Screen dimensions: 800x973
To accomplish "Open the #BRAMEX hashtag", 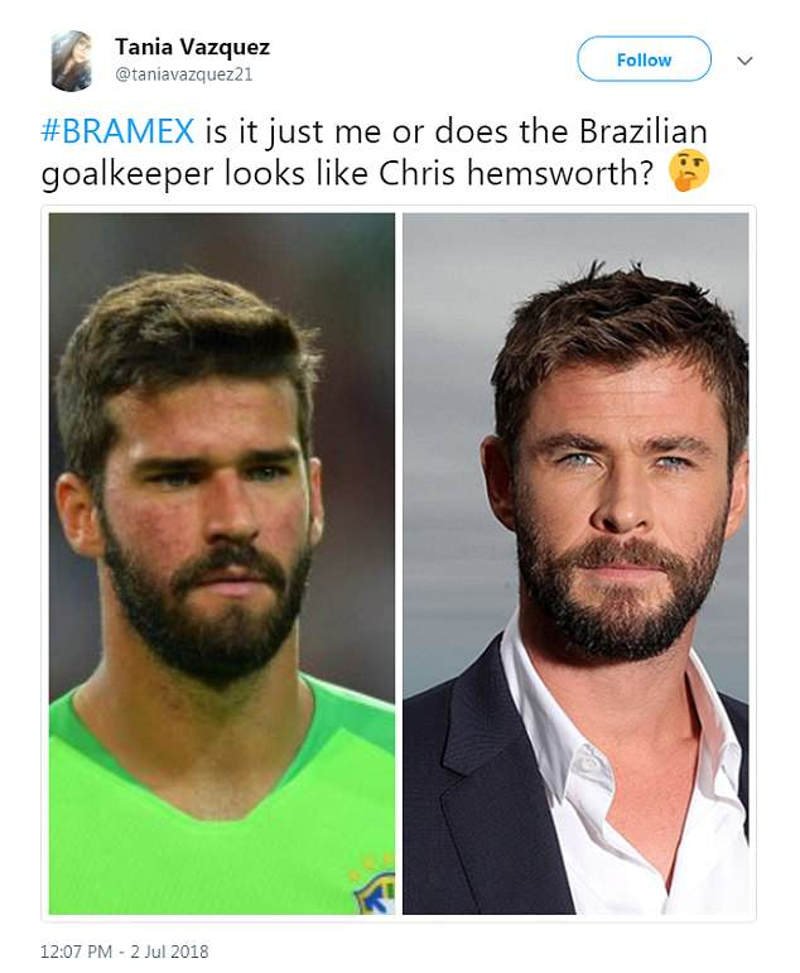I will click(x=118, y=132).
